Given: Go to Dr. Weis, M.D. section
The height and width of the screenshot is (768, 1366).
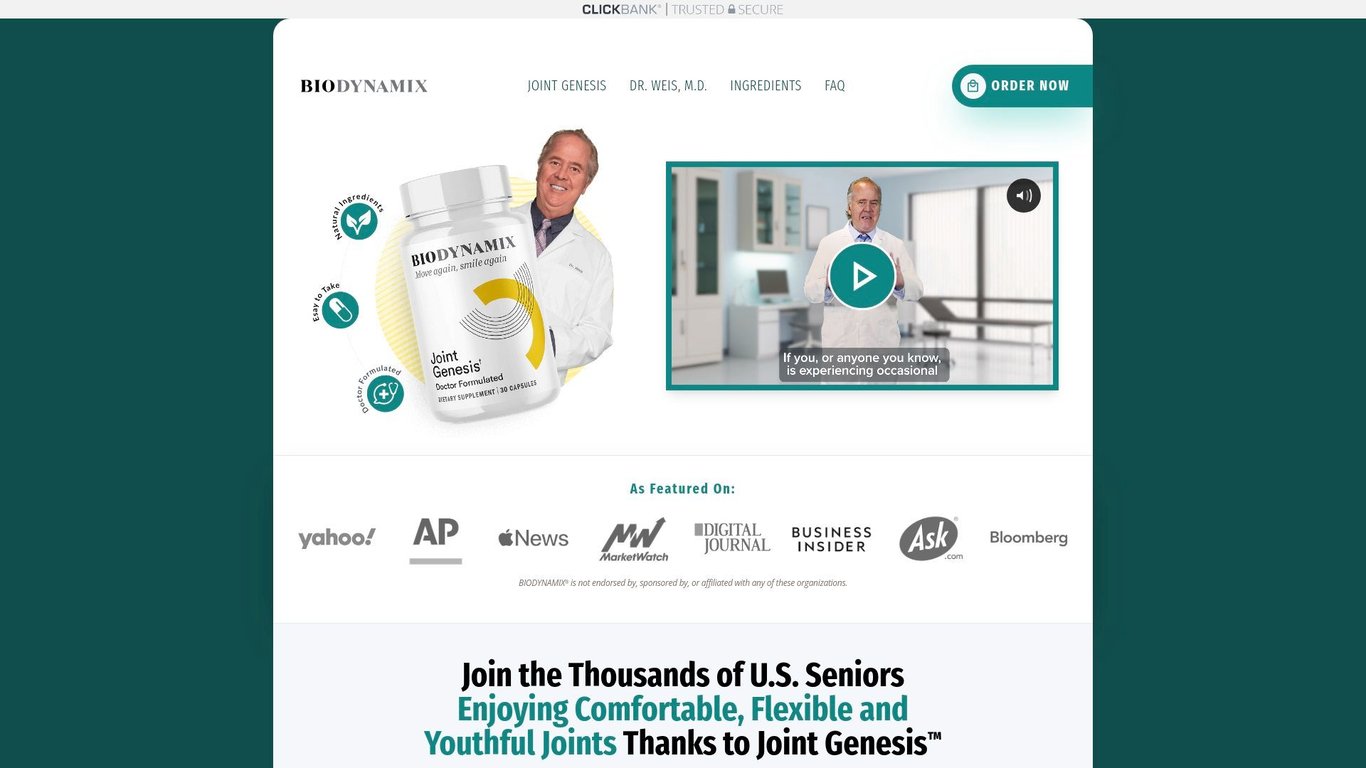Looking at the screenshot, I should [668, 86].
